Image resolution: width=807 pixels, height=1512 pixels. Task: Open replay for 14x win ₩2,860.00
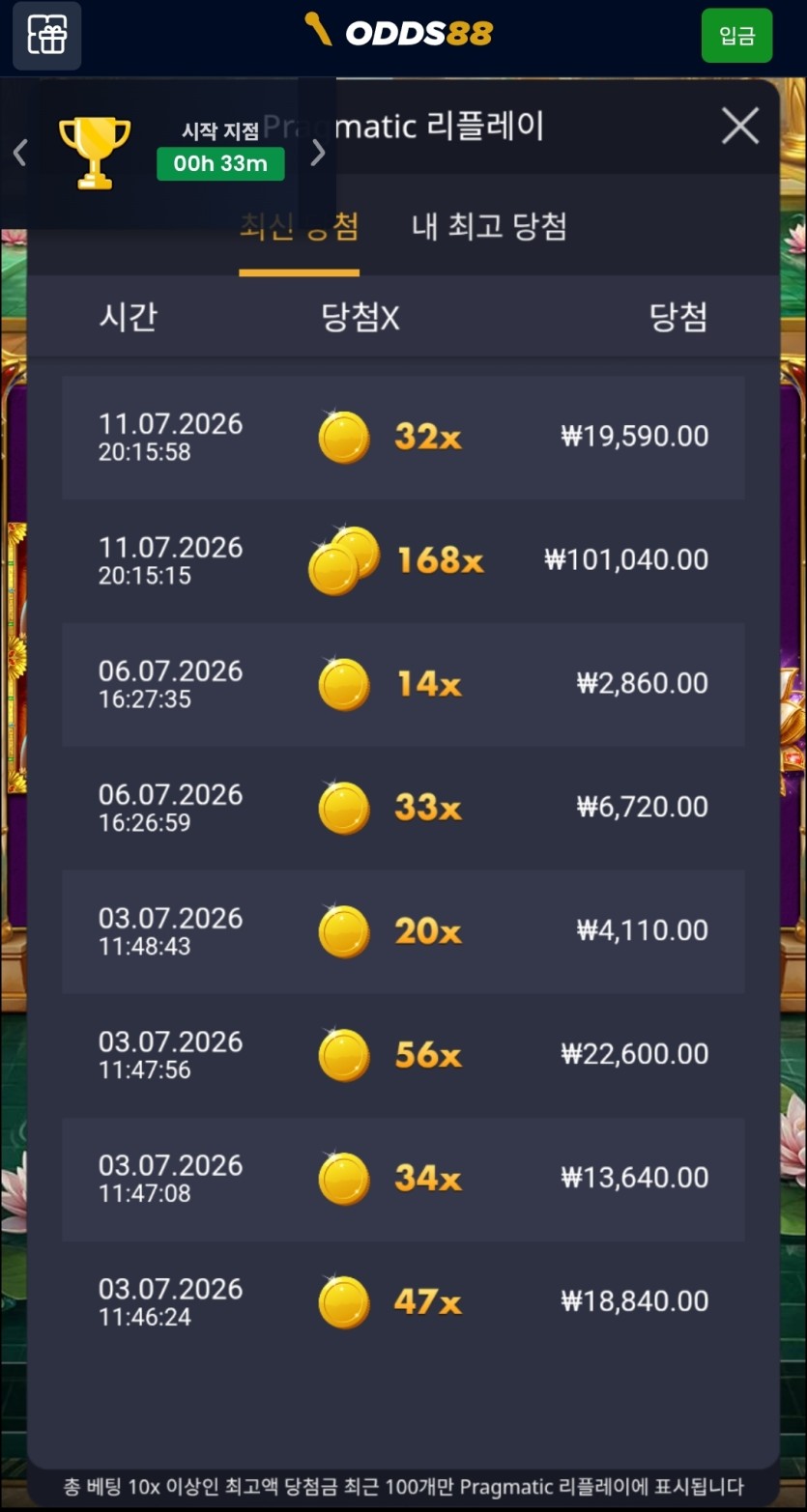pyautogui.click(x=403, y=684)
